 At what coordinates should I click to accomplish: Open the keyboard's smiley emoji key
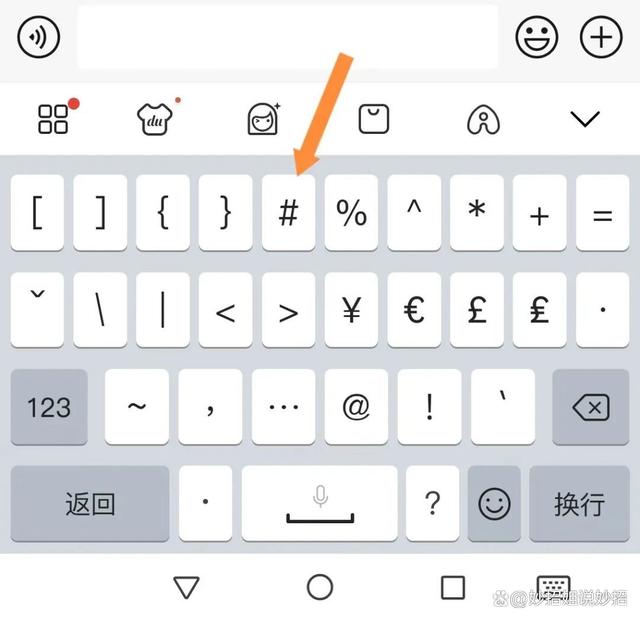pyautogui.click(x=494, y=503)
